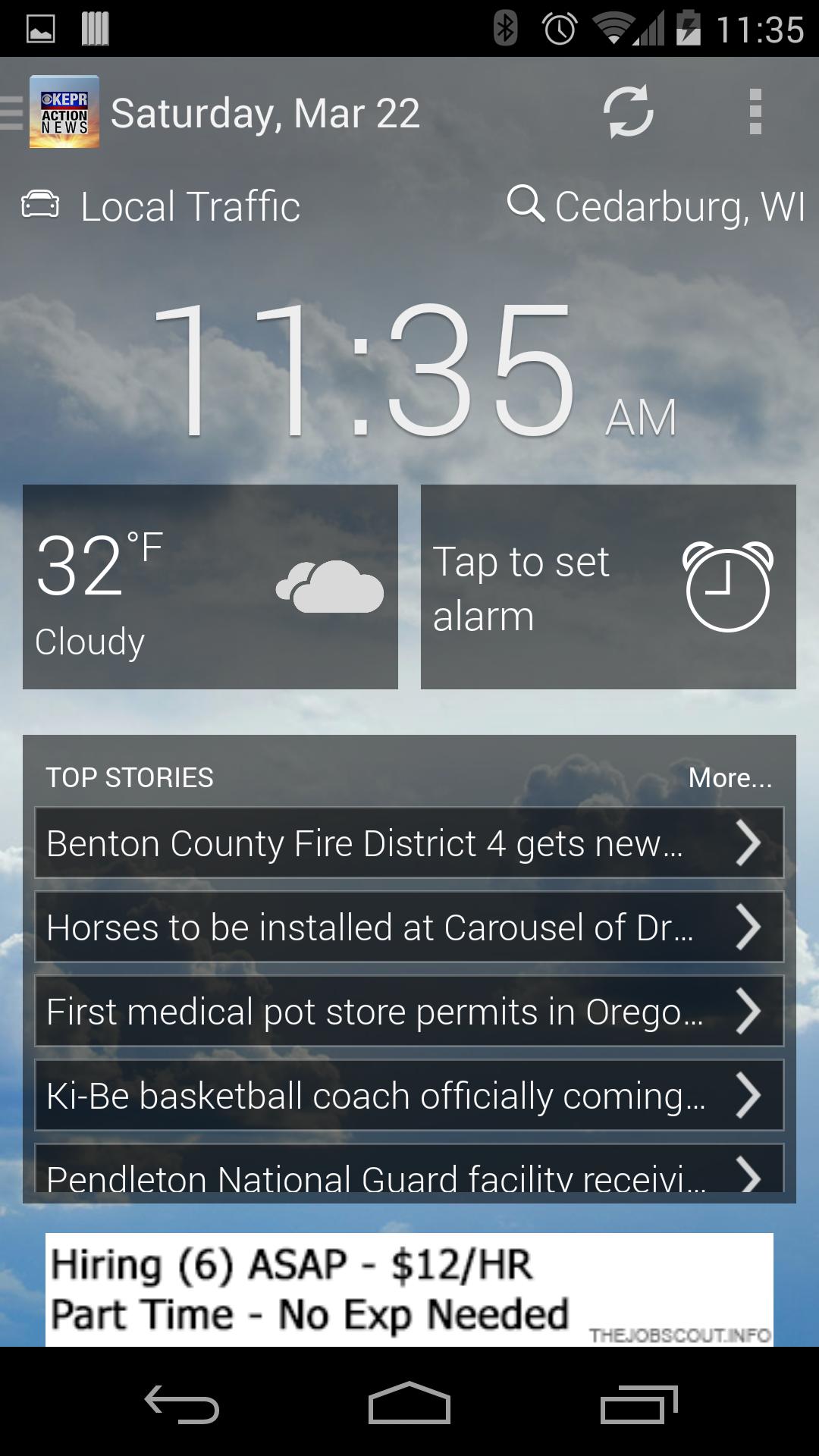Image resolution: width=819 pixels, height=1456 pixels.
Task: View more top stories
Action: [730, 778]
